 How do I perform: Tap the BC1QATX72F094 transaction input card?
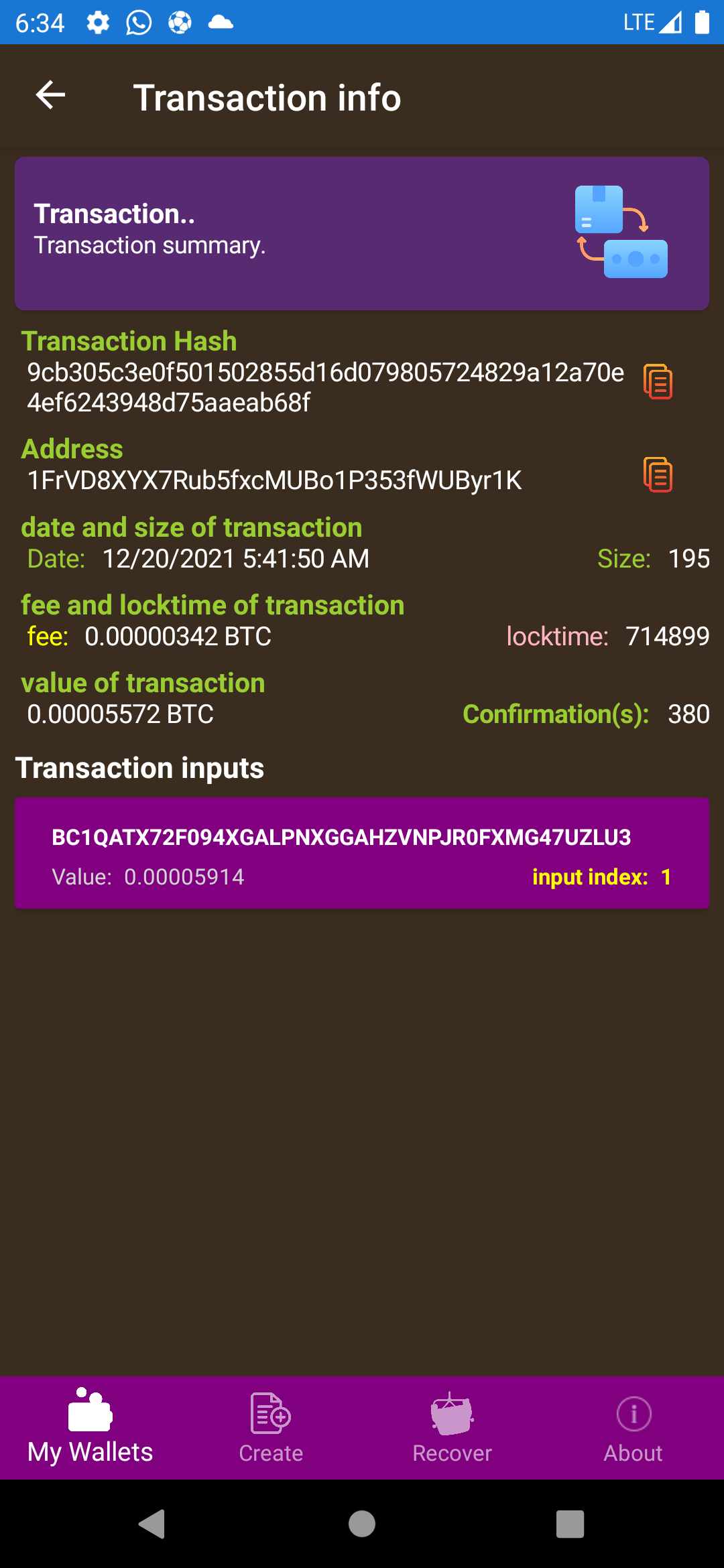coord(362,852)
